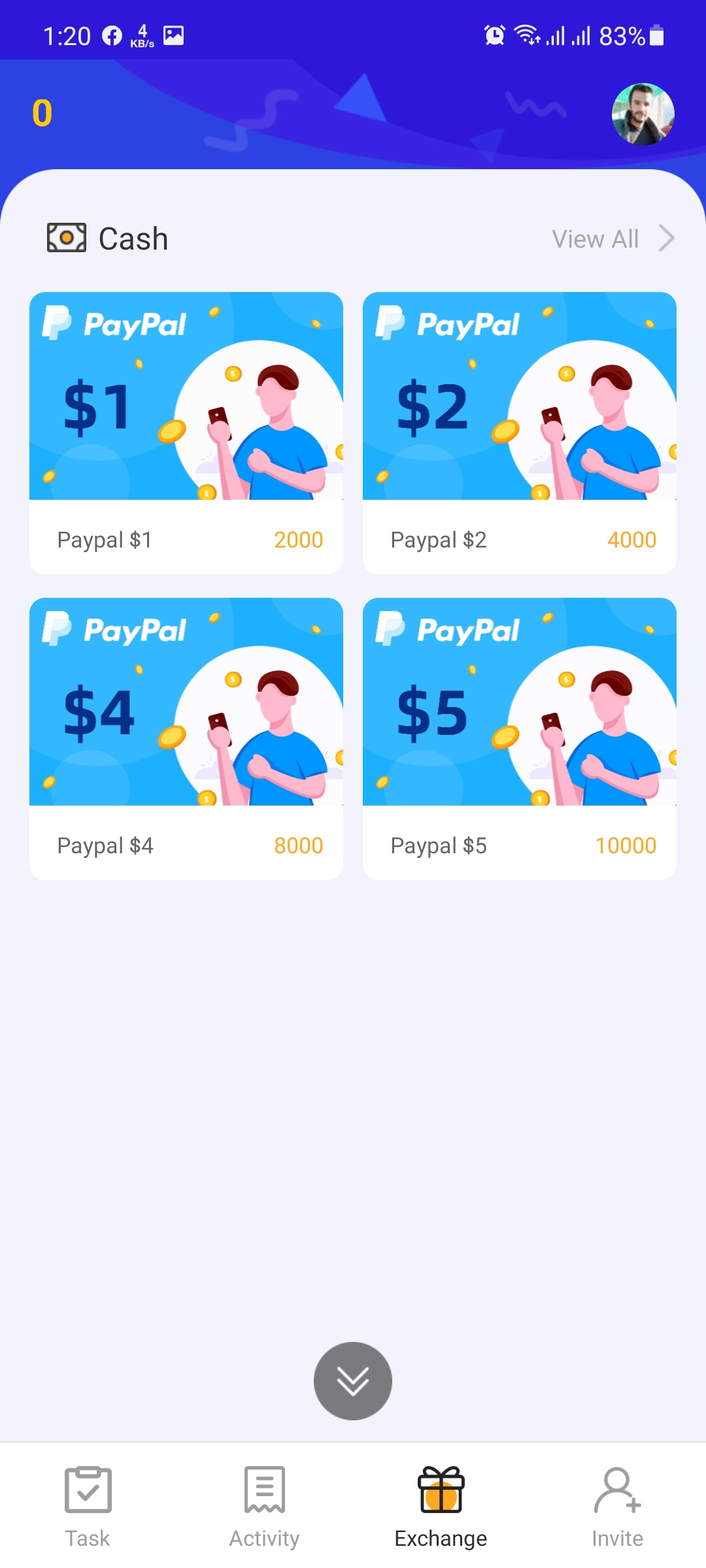
Task: Tap View All for Cash rewards
Action: coord(612,239)
